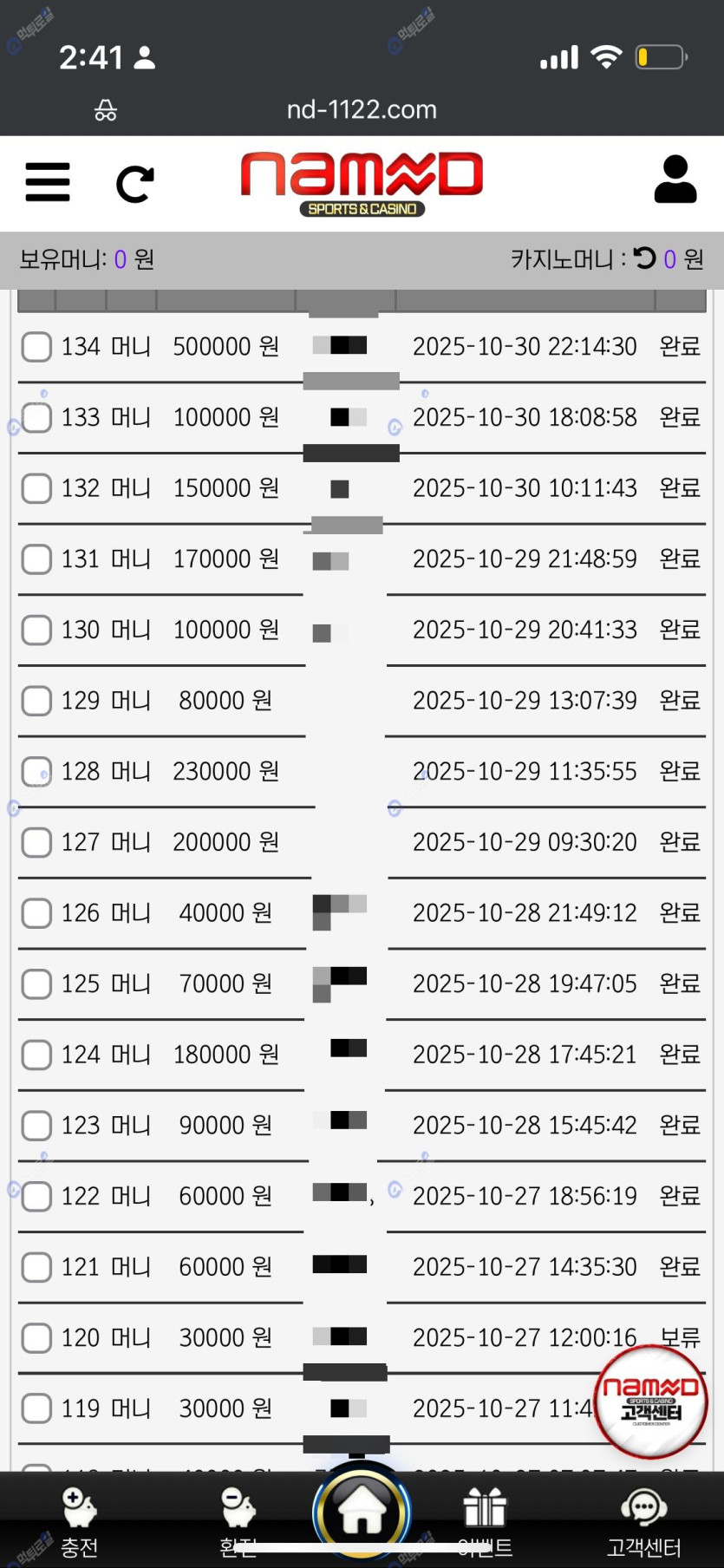724x1568 pixels.
Task: Tick the checkbox on row 125
Action: (x=36, y=984)
